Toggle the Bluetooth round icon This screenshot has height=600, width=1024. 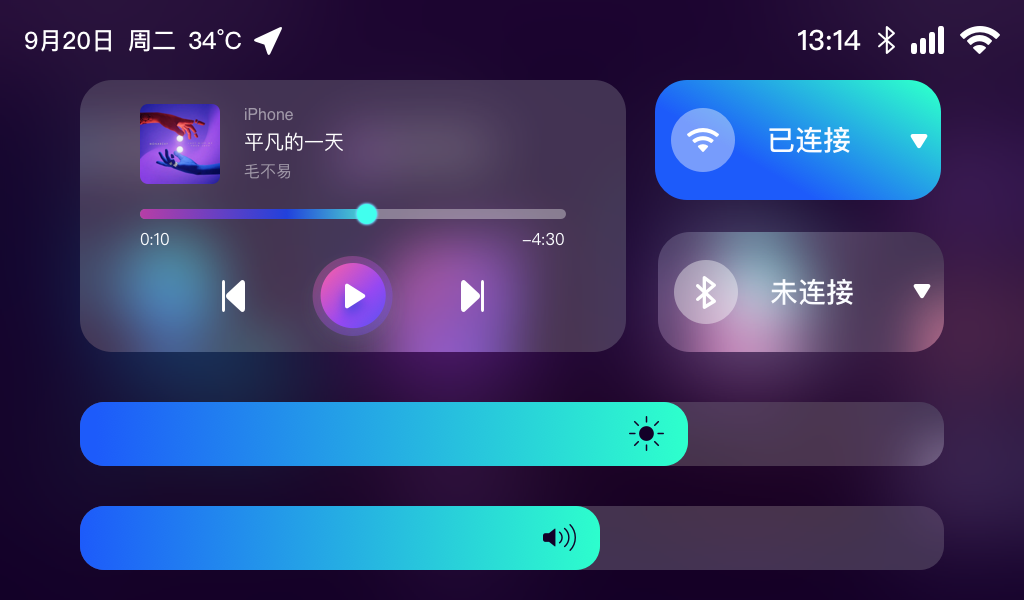(706, 292)
